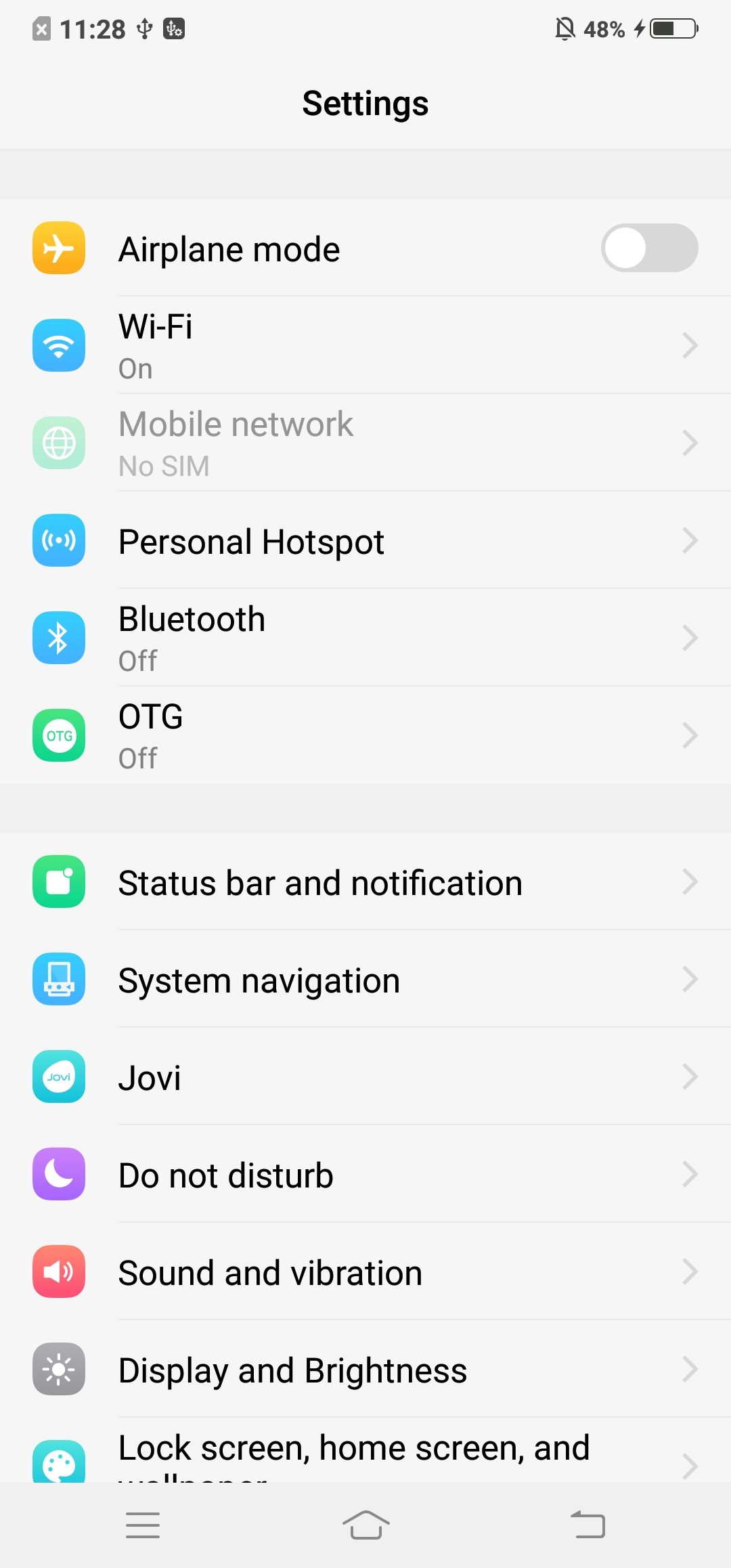Open Personal Hotspot settings

click(x=365, y=541)
